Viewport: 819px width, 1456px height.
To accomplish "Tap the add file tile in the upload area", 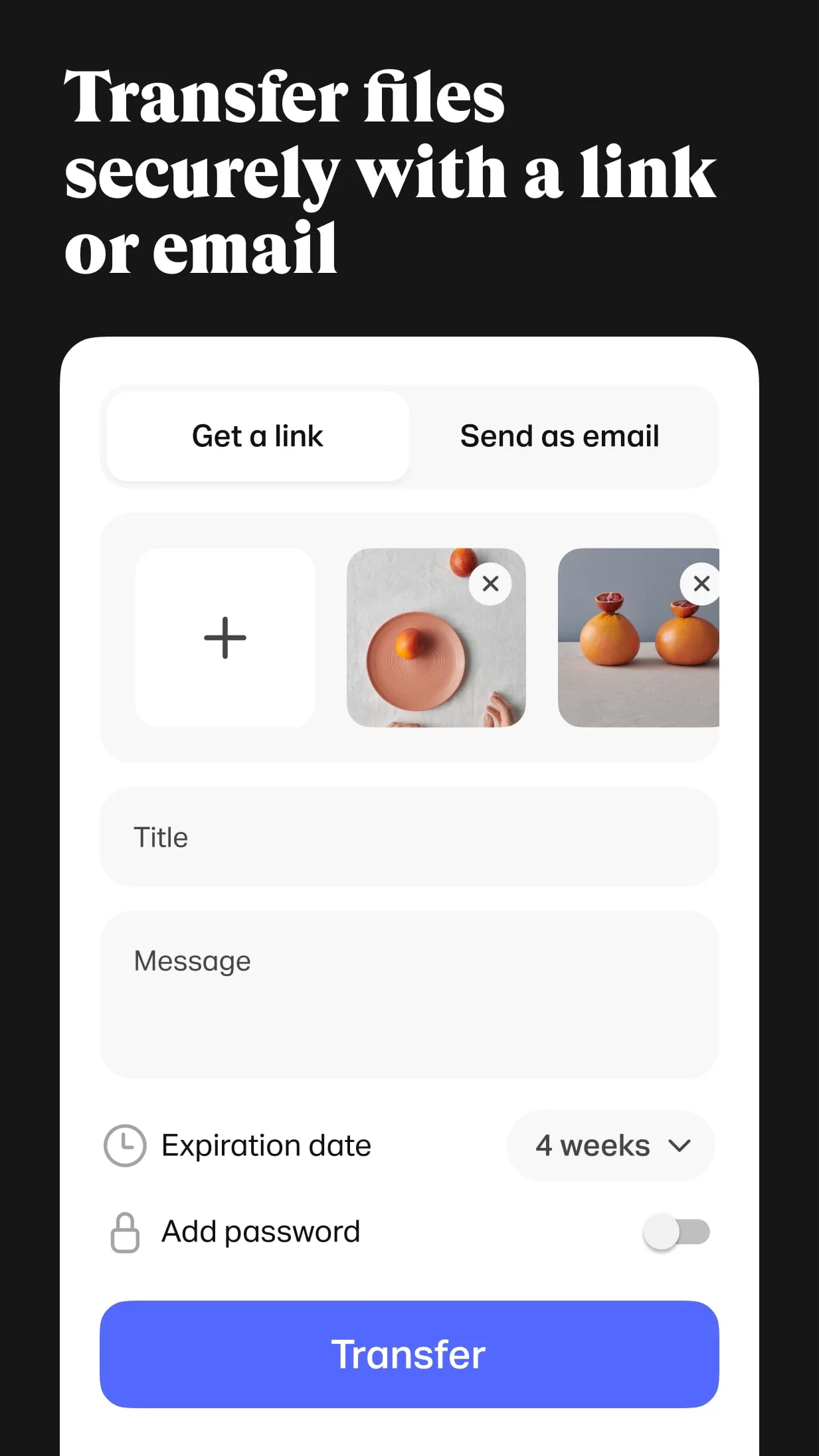I will 225,637.
